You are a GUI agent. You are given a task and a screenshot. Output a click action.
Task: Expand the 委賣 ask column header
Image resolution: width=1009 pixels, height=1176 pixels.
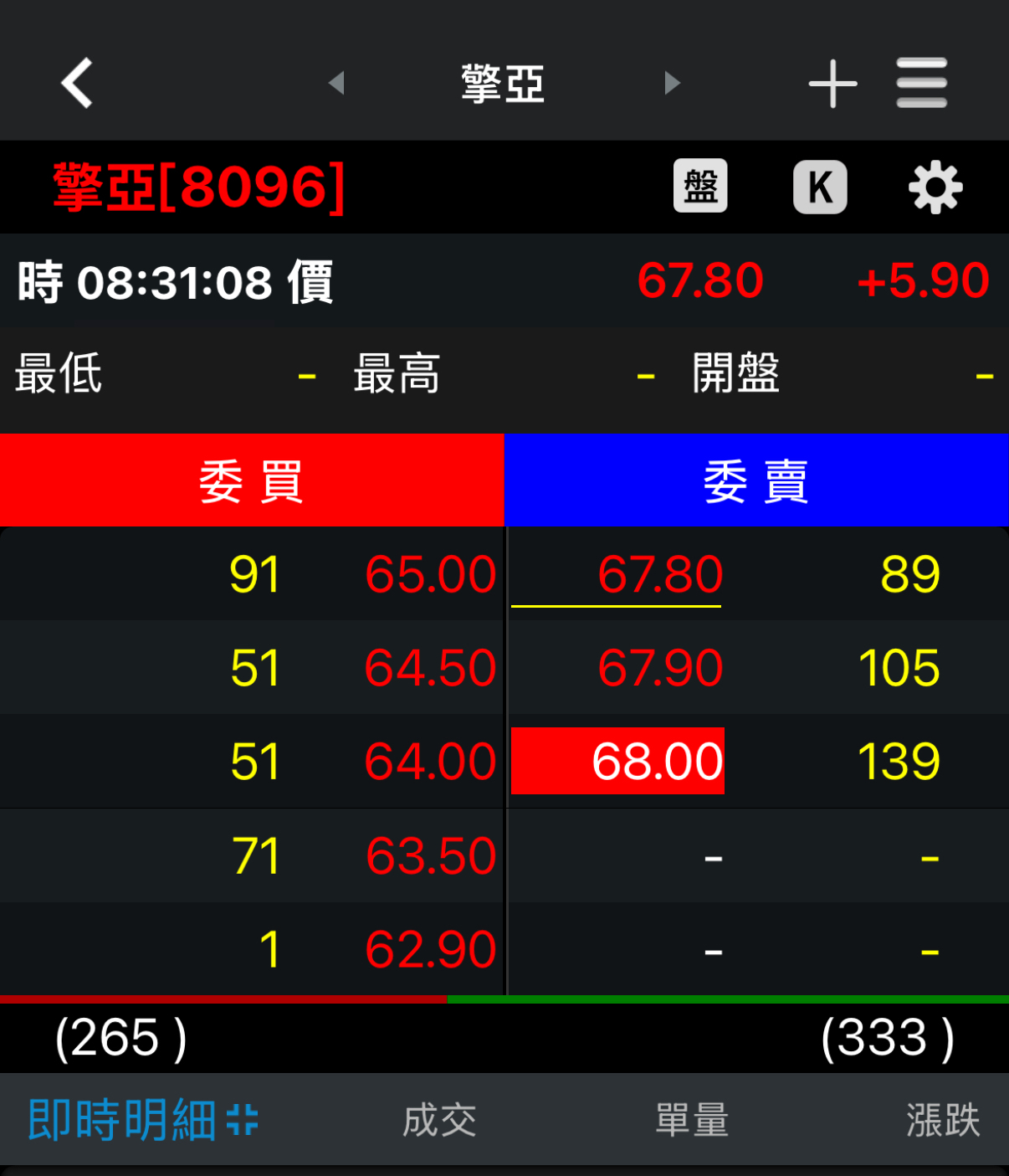pos(755,480)
